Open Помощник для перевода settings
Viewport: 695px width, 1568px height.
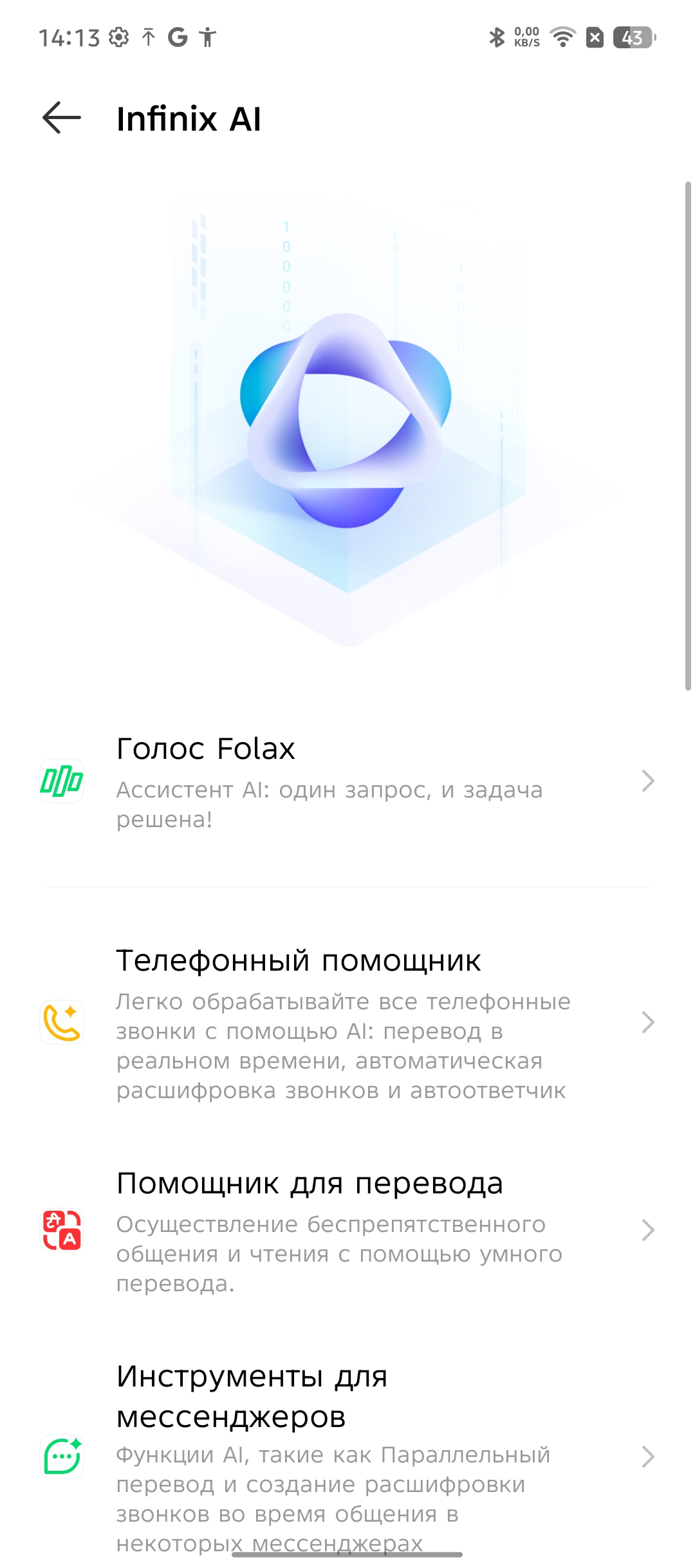tap(347, 1231)
